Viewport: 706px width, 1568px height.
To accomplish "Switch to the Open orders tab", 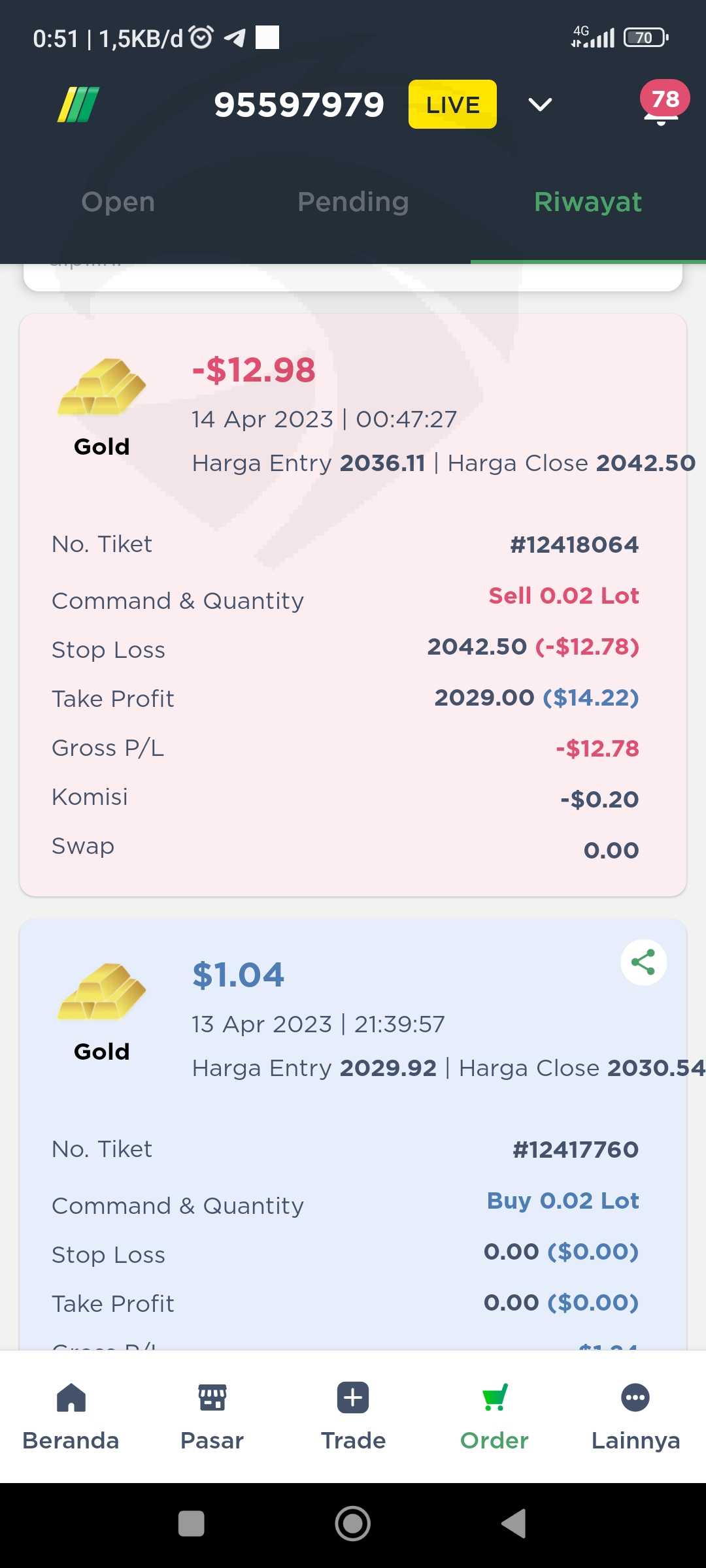I will click(x=118, y=202).
